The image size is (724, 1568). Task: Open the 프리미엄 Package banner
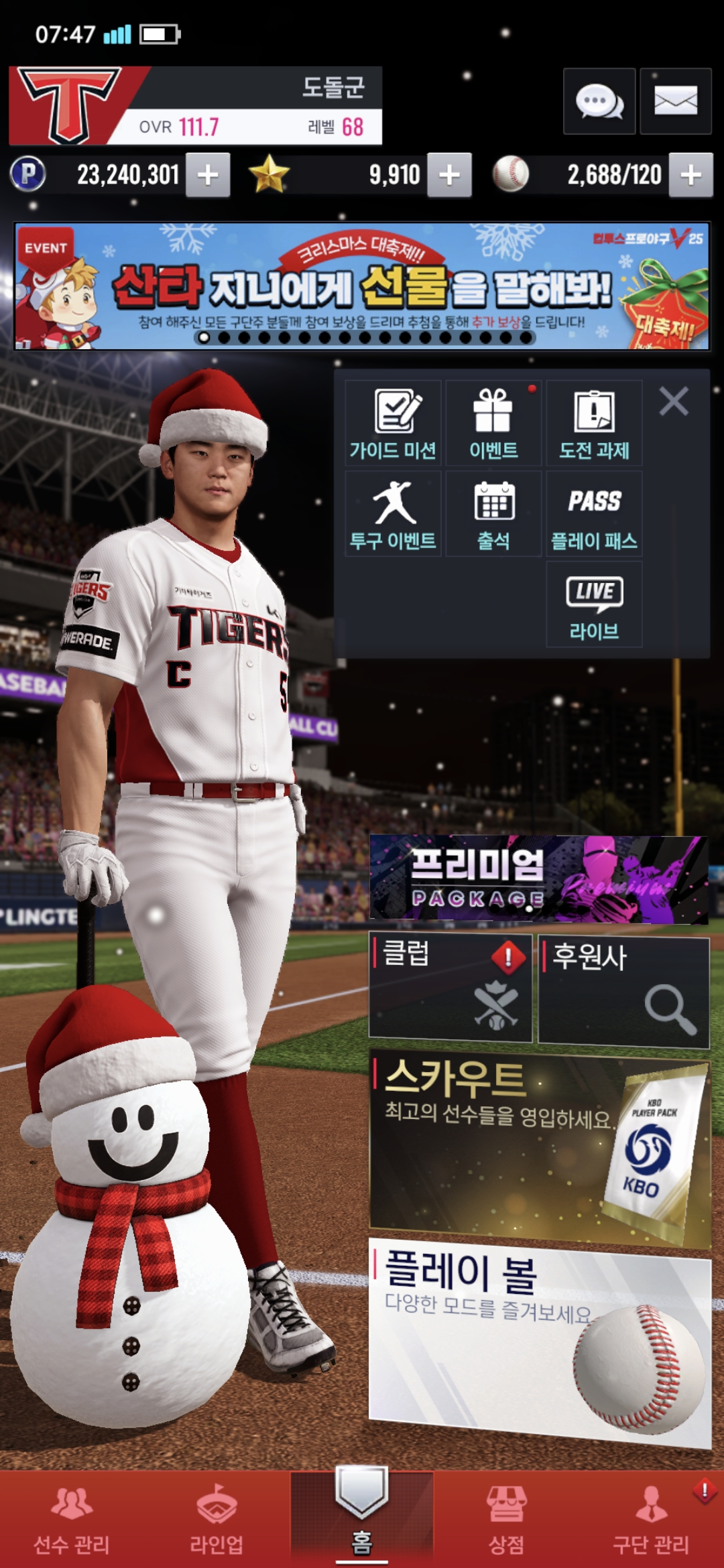point(538,879)
